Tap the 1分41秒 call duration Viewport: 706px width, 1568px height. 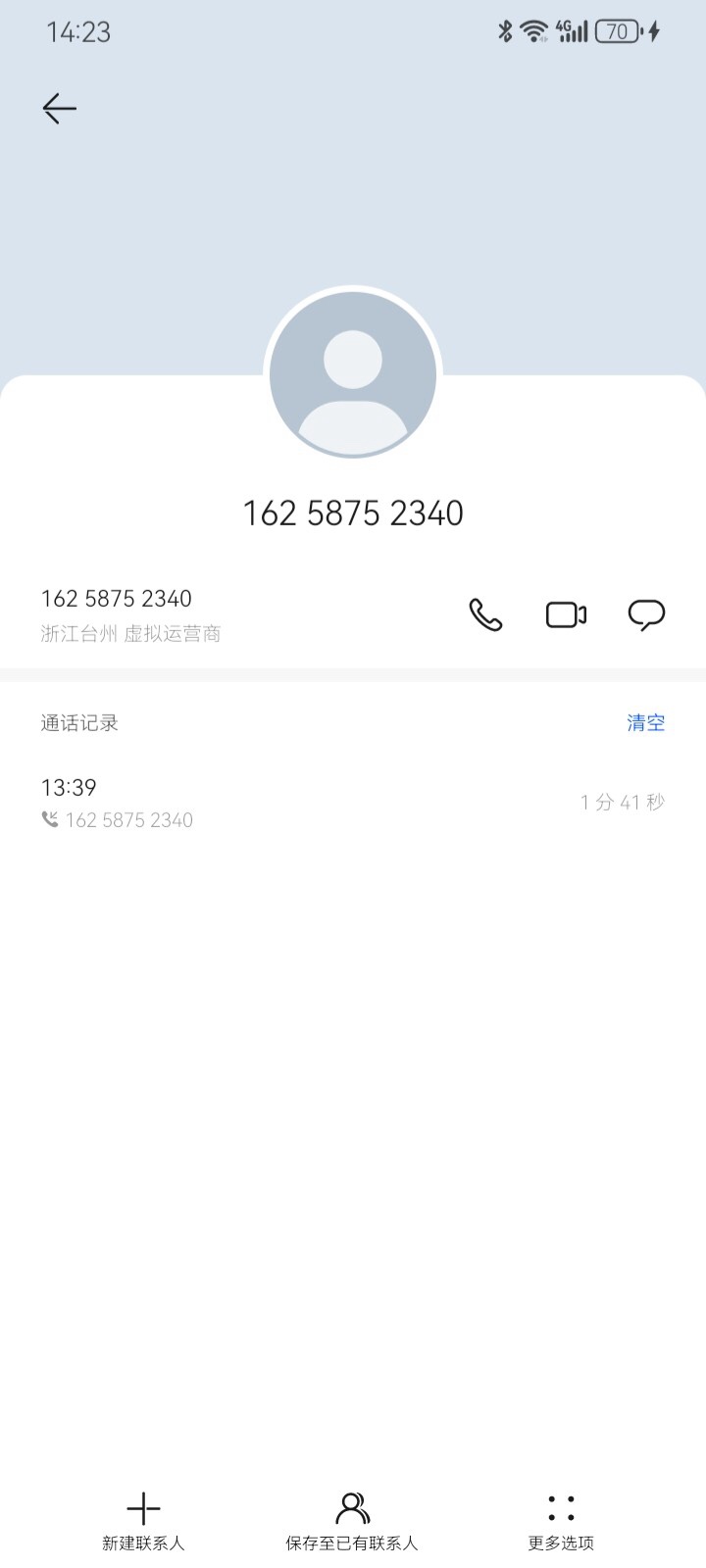(x=622, y=802)
